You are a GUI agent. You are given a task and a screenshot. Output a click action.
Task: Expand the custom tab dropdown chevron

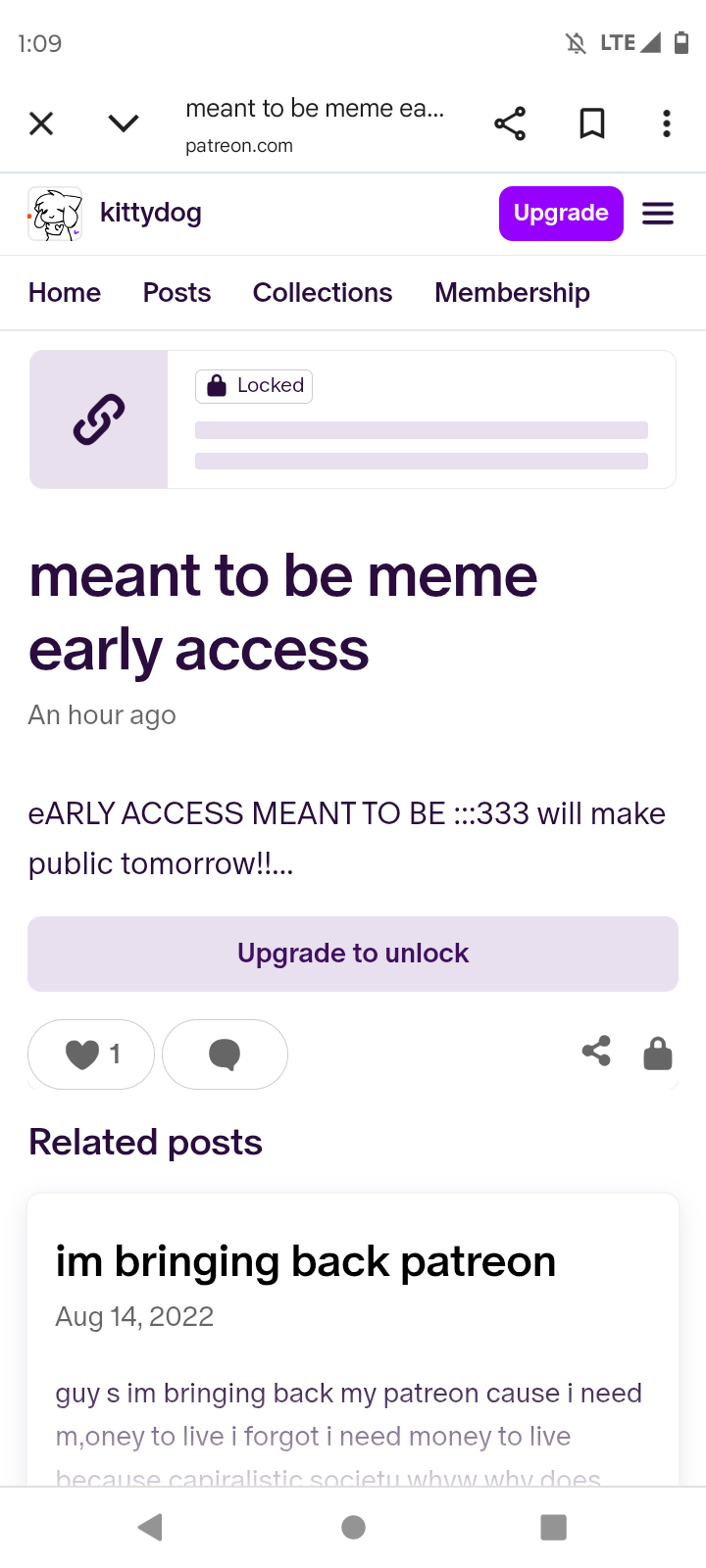pos(124,123)
